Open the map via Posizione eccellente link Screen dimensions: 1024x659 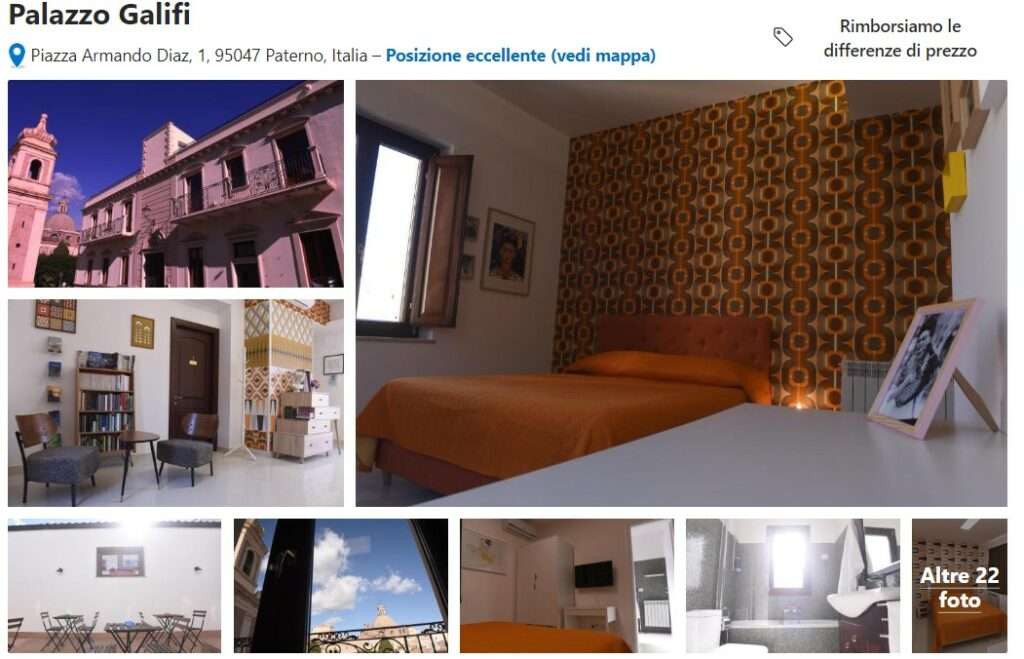(x=520, y=56)
